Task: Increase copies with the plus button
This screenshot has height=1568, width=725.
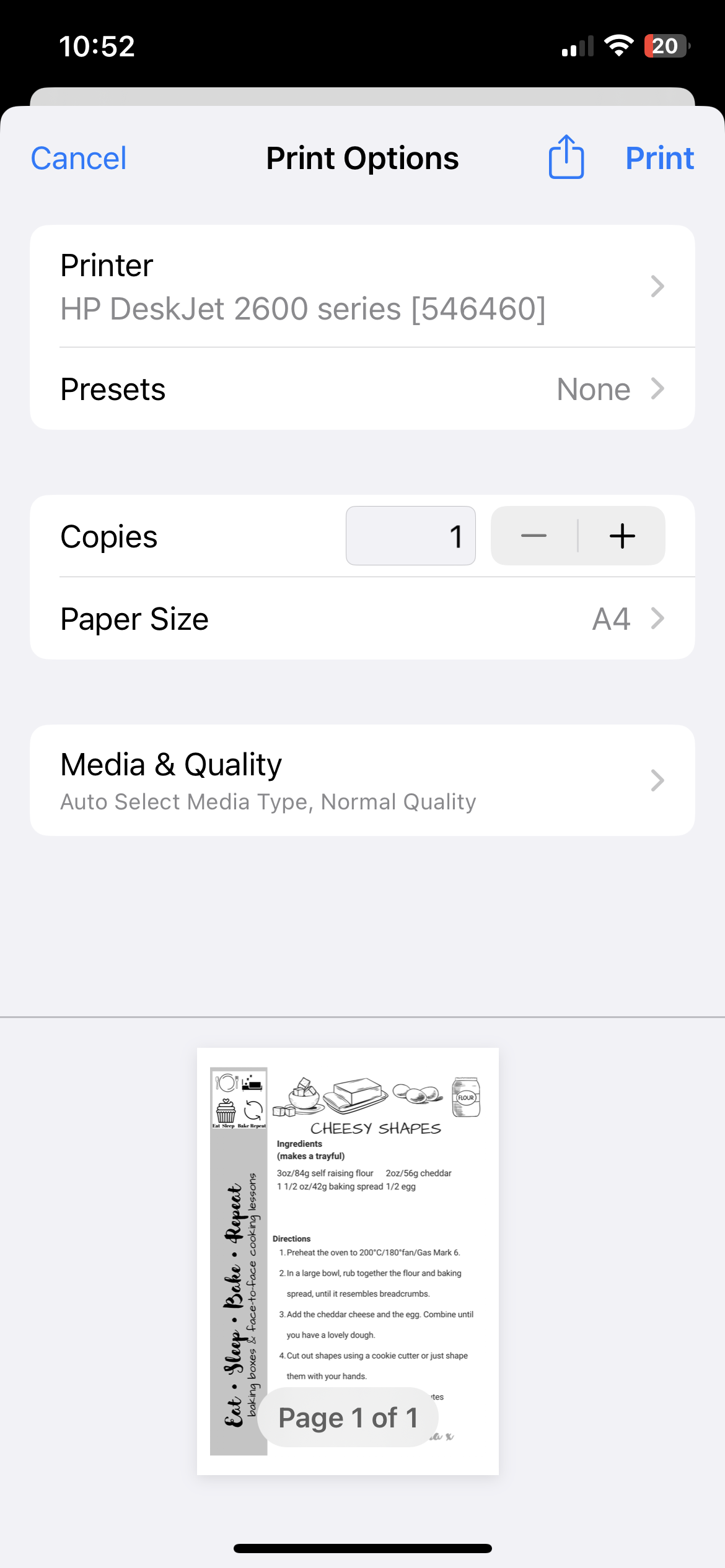Action: (x=622, y=536)
